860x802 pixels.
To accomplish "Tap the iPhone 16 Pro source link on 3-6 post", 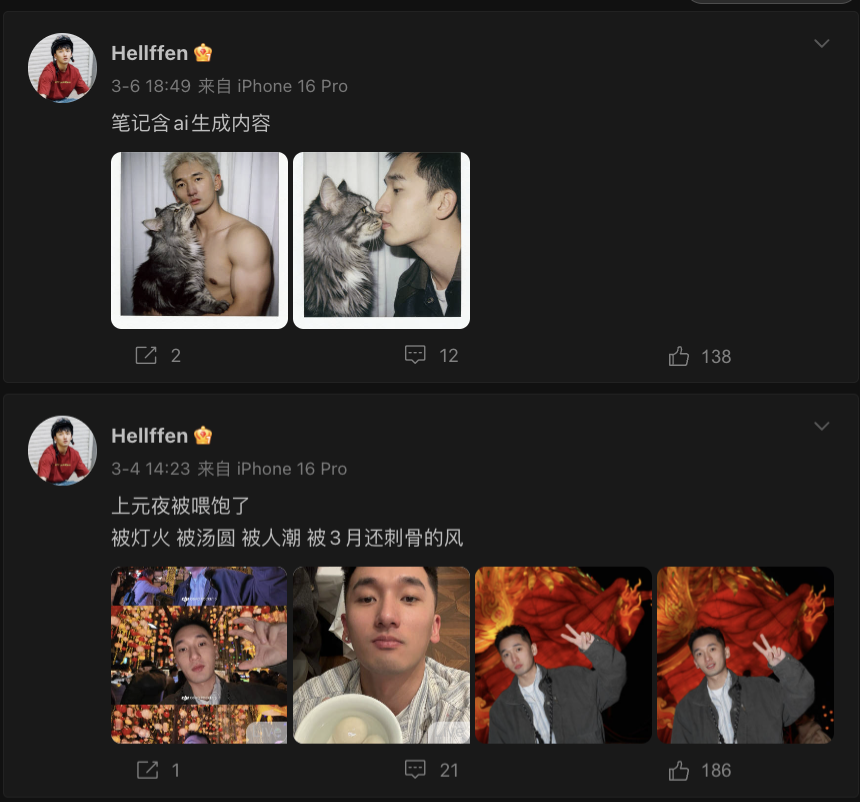I will point(292,86).
